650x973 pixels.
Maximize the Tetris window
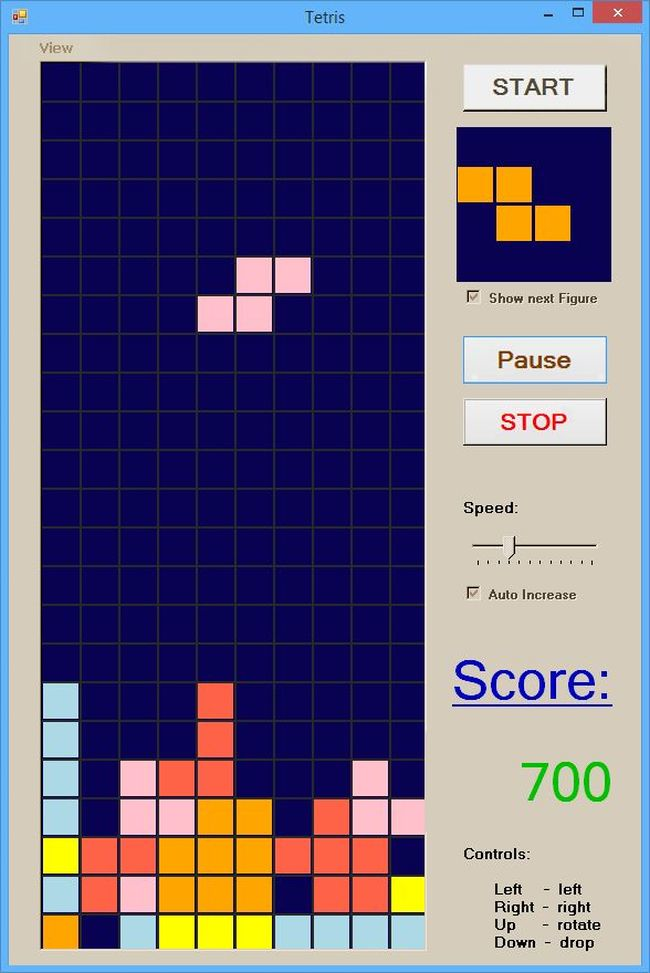coord(578,13)
